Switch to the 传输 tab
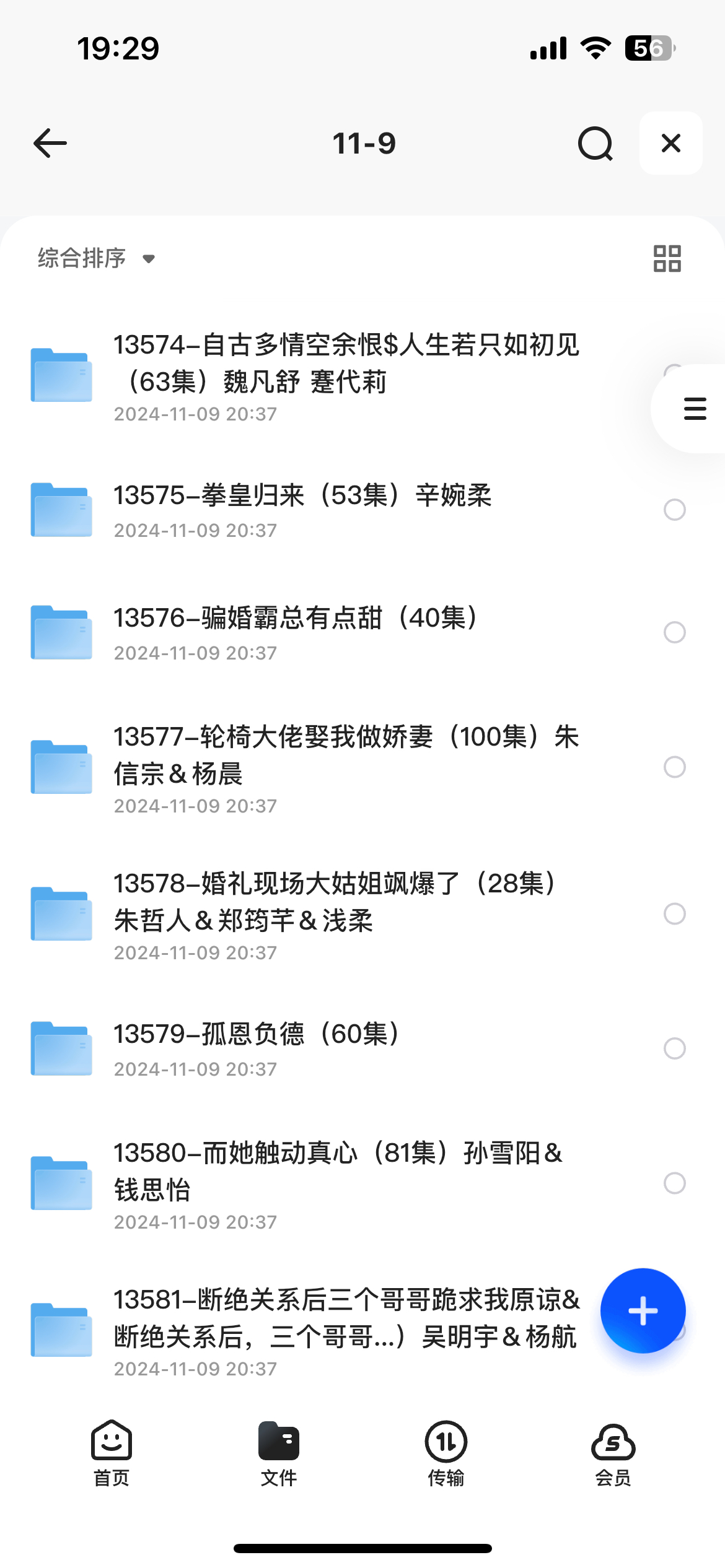 point(446,1453)
